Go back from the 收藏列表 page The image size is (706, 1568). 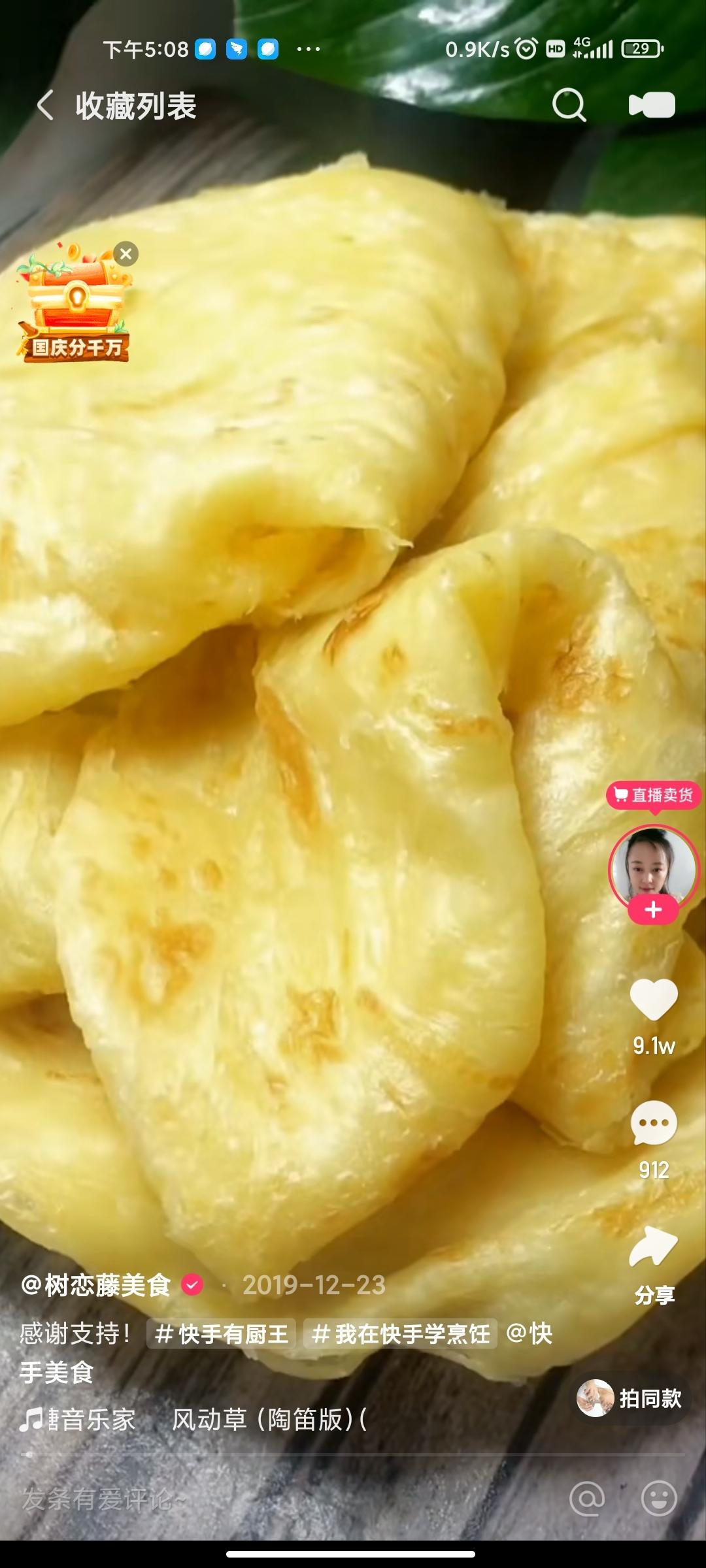click(45, 105)
